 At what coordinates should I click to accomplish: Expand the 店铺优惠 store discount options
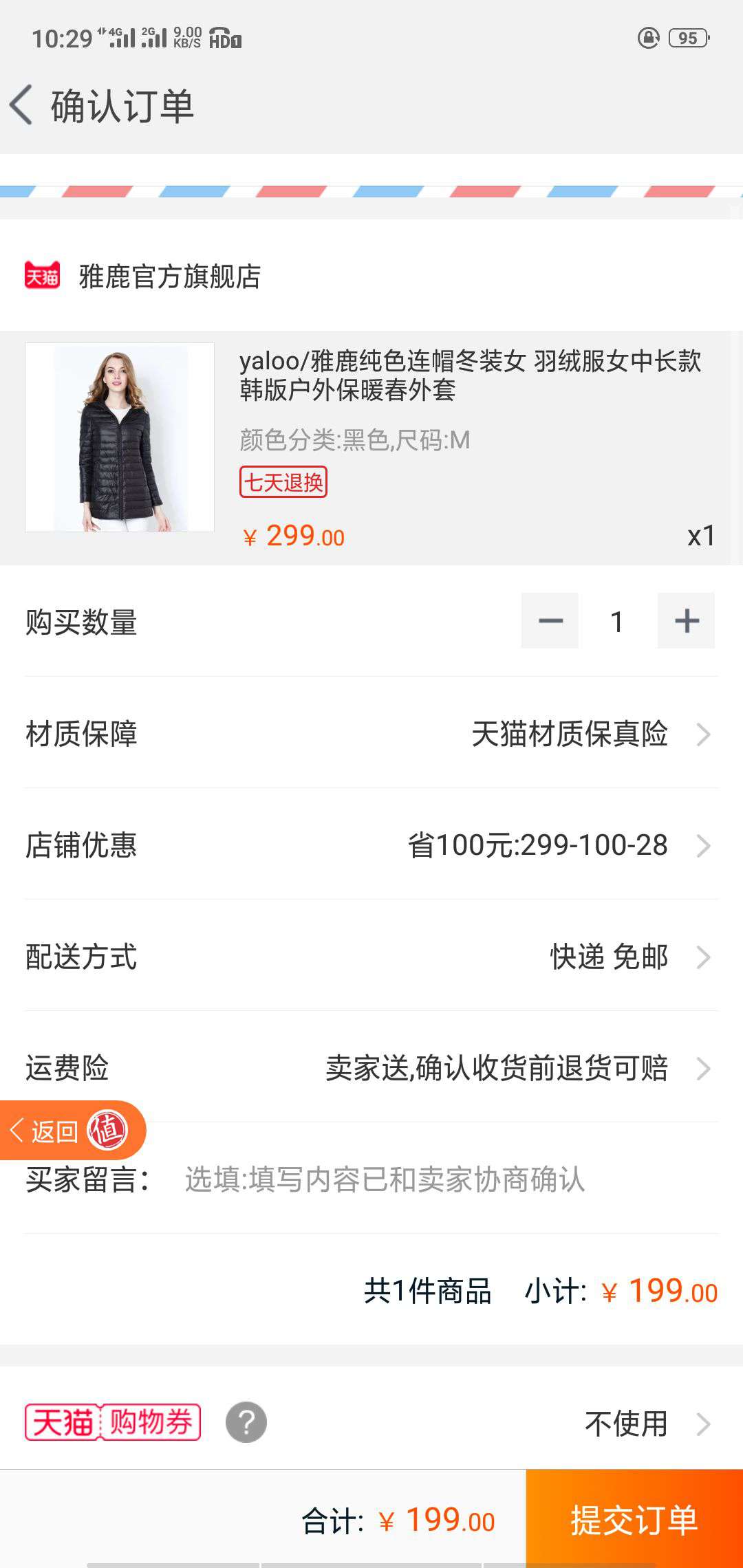371,845
